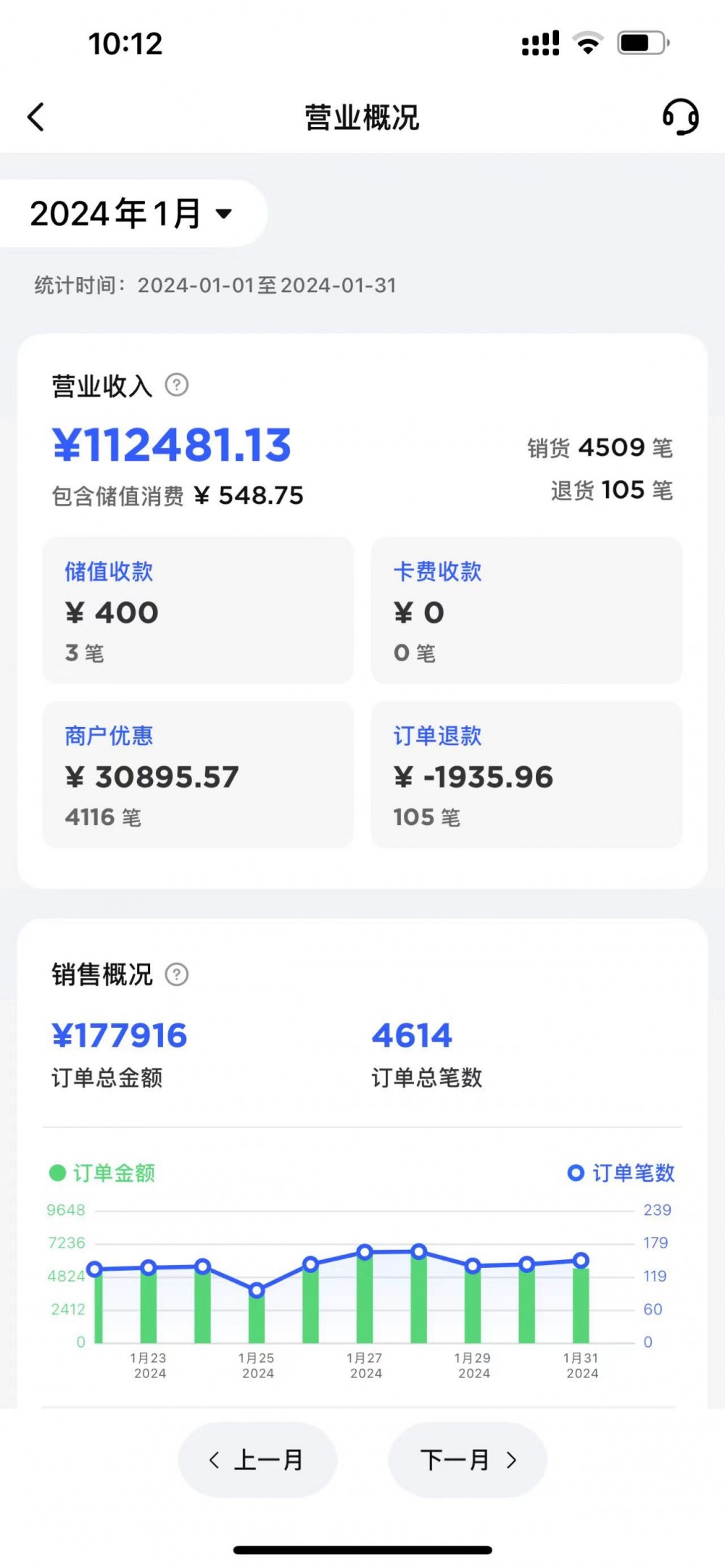Open the 2024年1月 month dropdown

coord(133,213)
